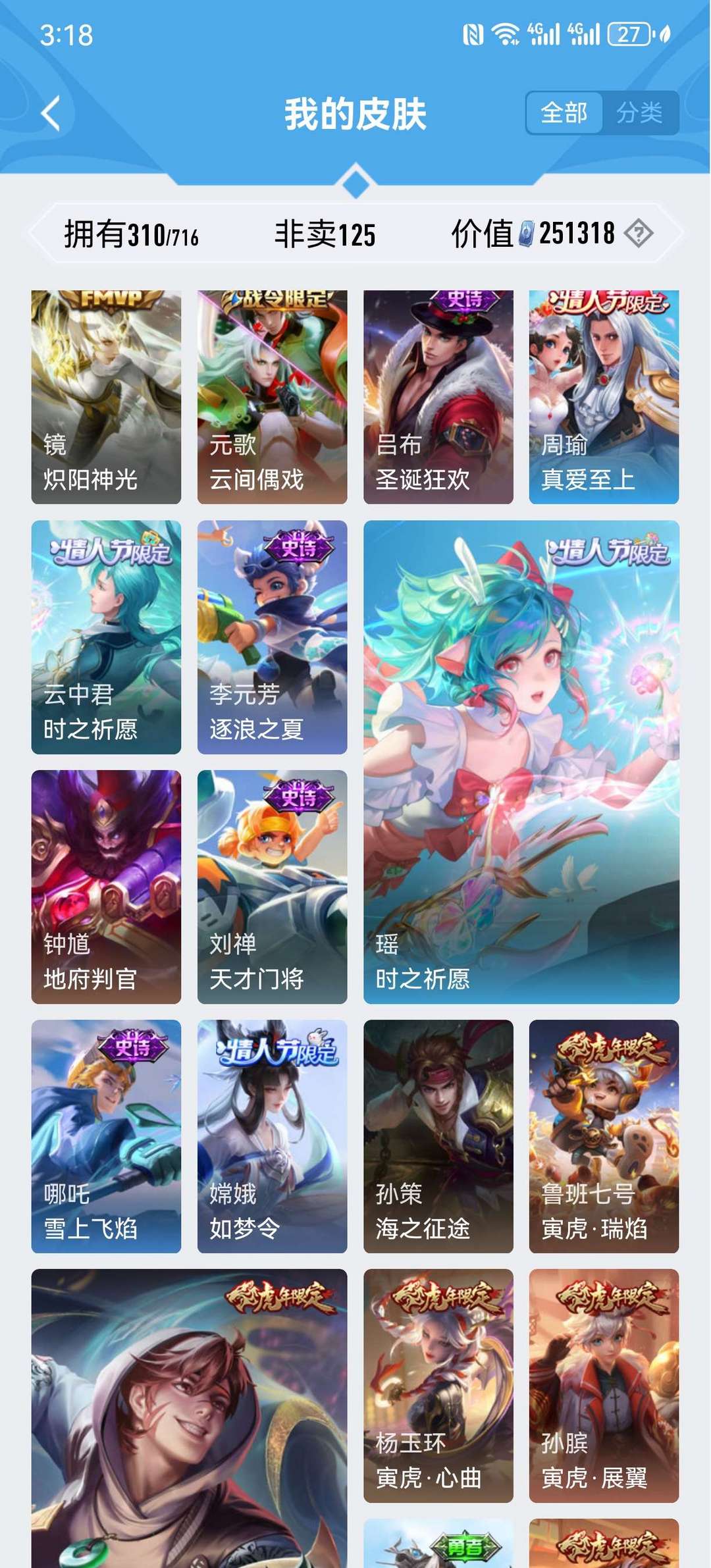Open 哪吒 雪上飞焰 skin card
The image size is (711, 1568).
(x=106, y=1136)
